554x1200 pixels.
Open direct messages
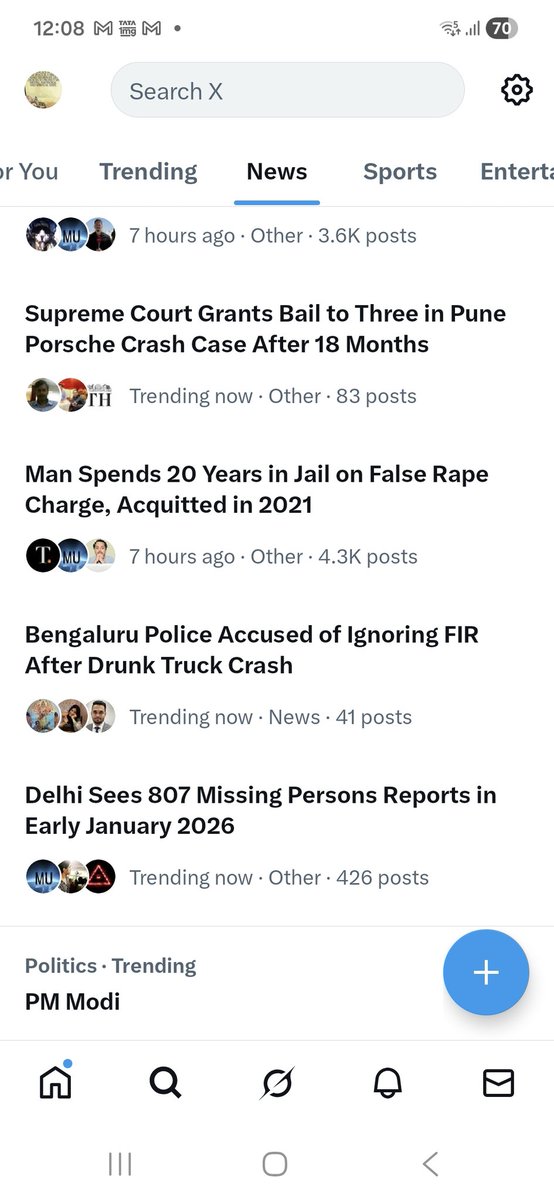(x=498, y=1082)
